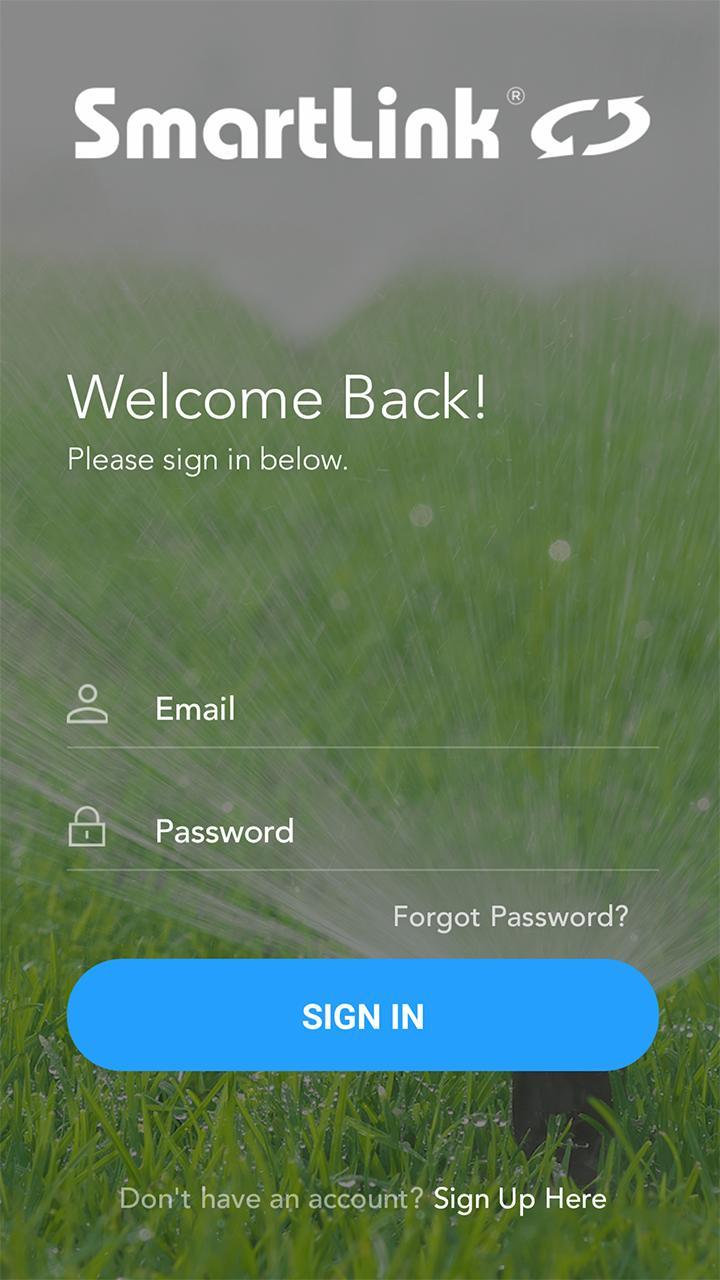The width and height of the screenshot is (720, 1280).
Task: Click Don't have an account text
Action: pyautogui.click(x=270, y=1198)
